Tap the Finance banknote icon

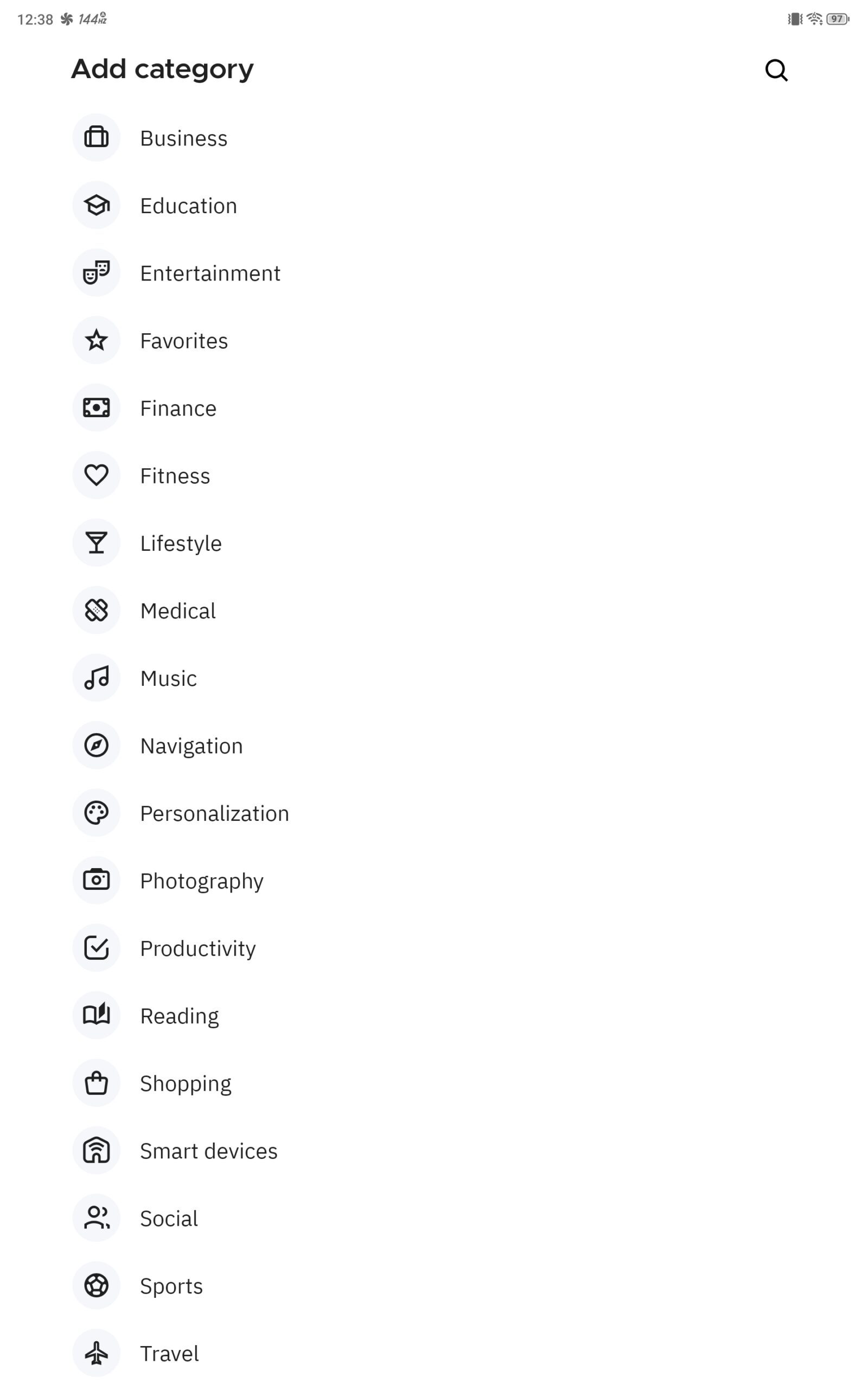[x=96, y=407]
